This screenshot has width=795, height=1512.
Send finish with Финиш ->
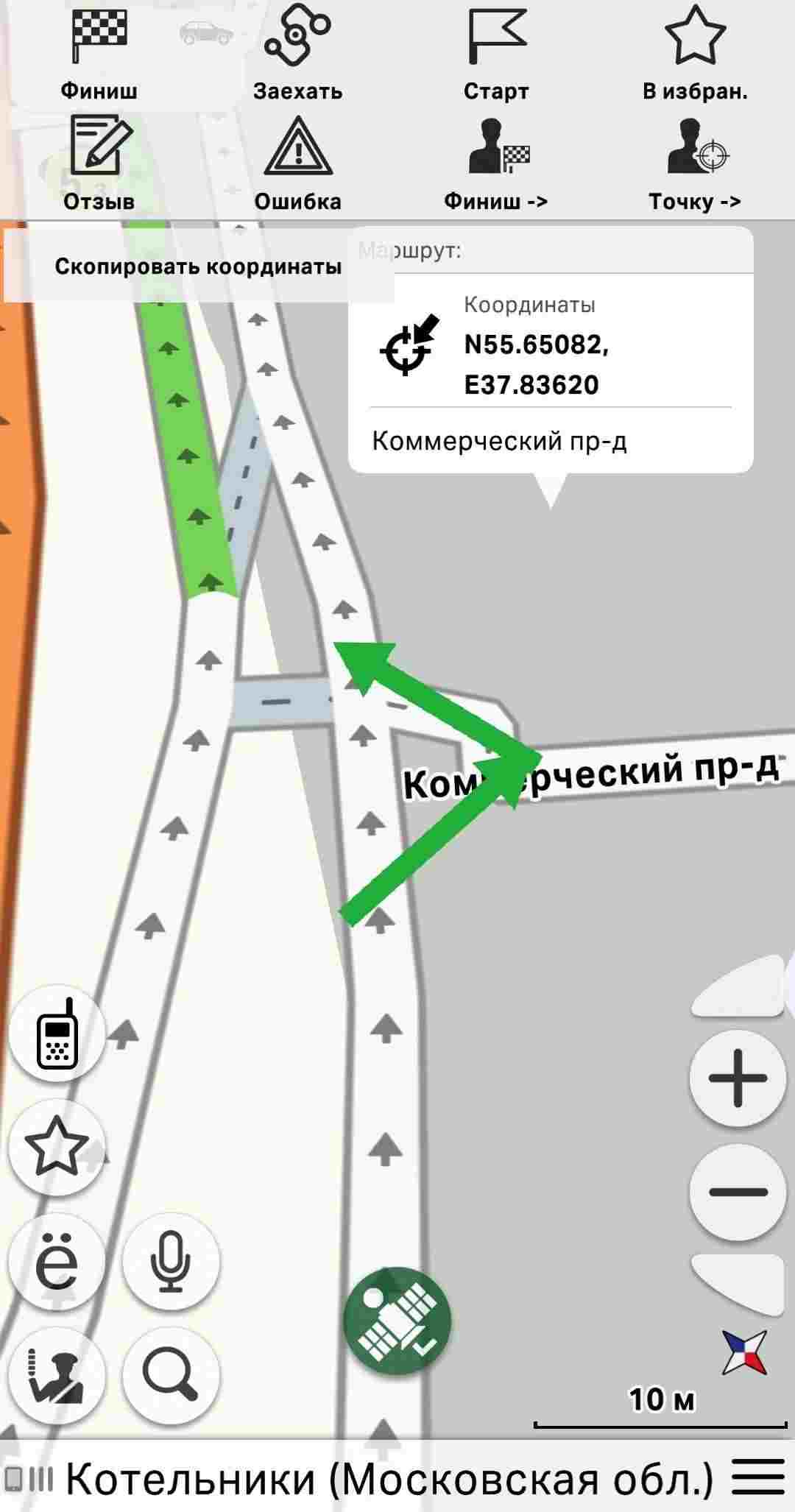[x=496, y=163]
